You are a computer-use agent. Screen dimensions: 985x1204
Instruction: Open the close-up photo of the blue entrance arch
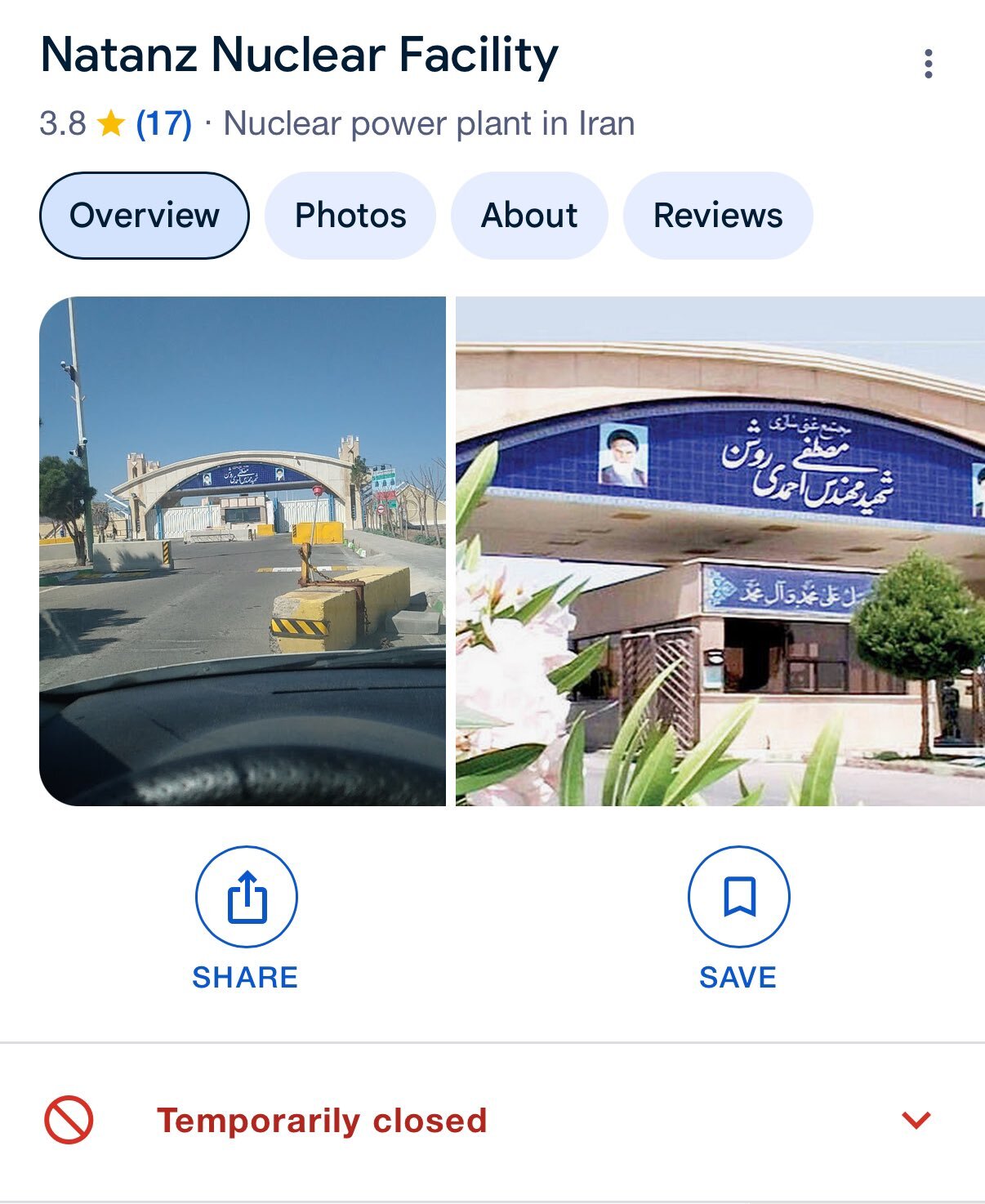click(720, 551)
